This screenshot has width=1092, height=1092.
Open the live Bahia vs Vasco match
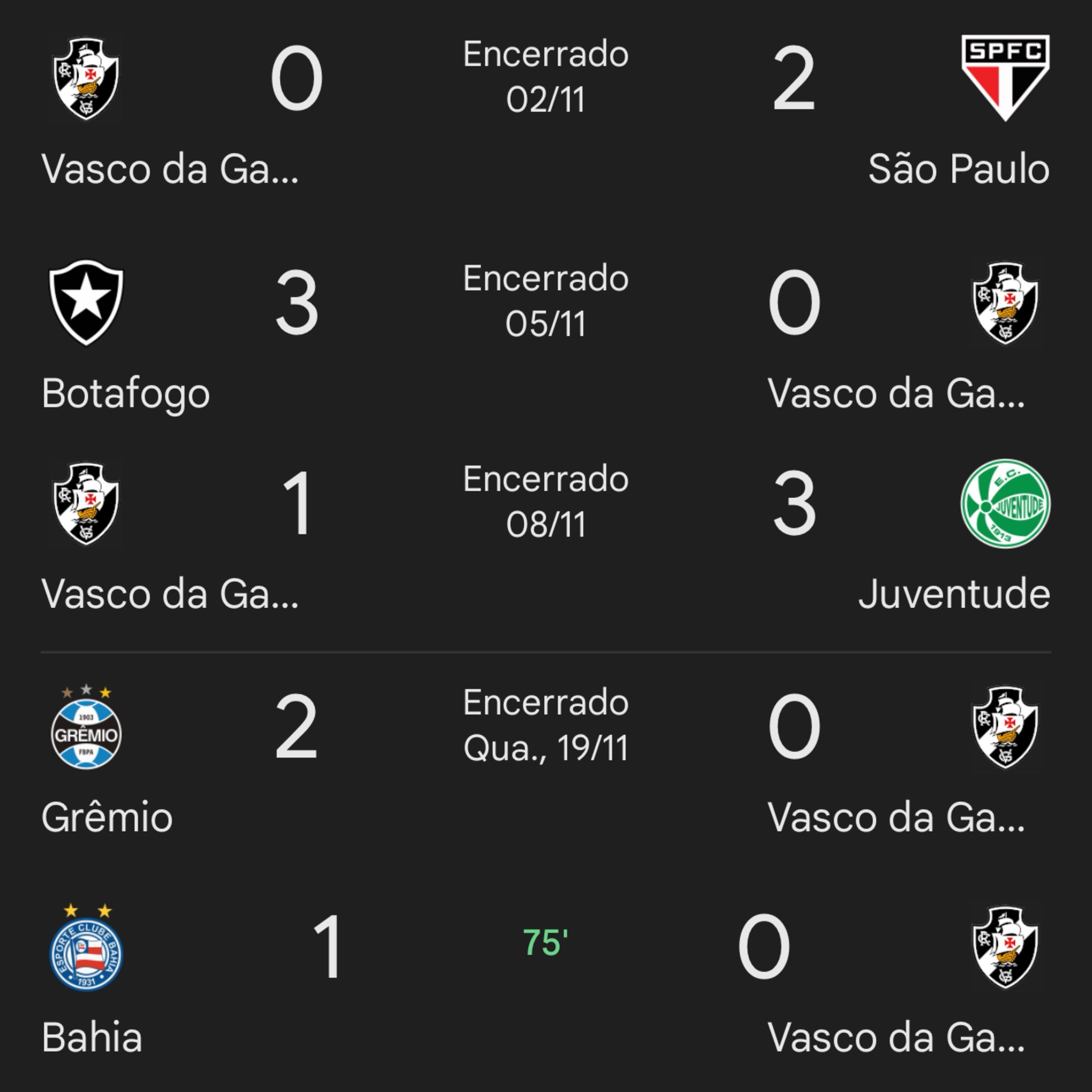pos(545,944)
